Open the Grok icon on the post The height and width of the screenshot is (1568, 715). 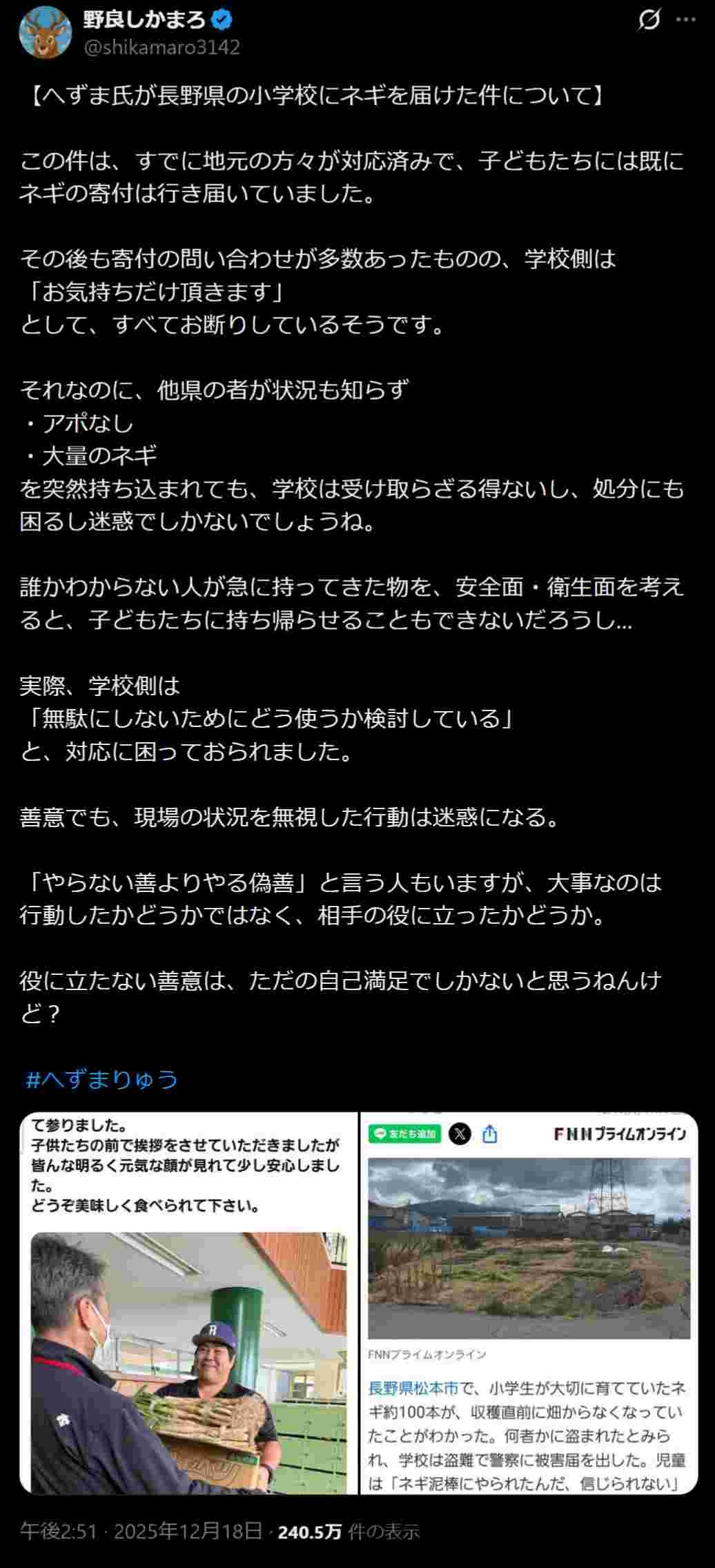[649, 21]
